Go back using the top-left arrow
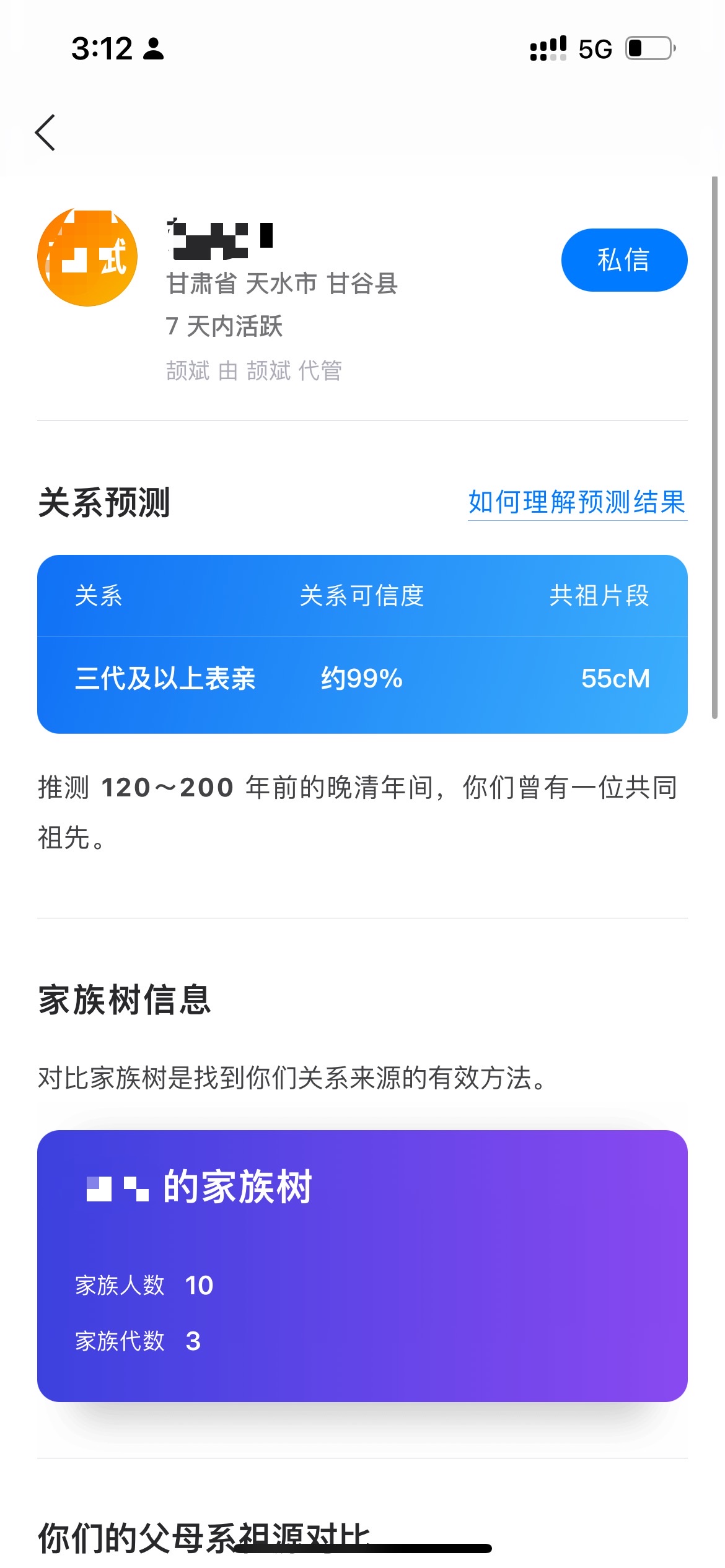Image resolution: width=725 pixels, height=1568 pixels. click(45, 132)
